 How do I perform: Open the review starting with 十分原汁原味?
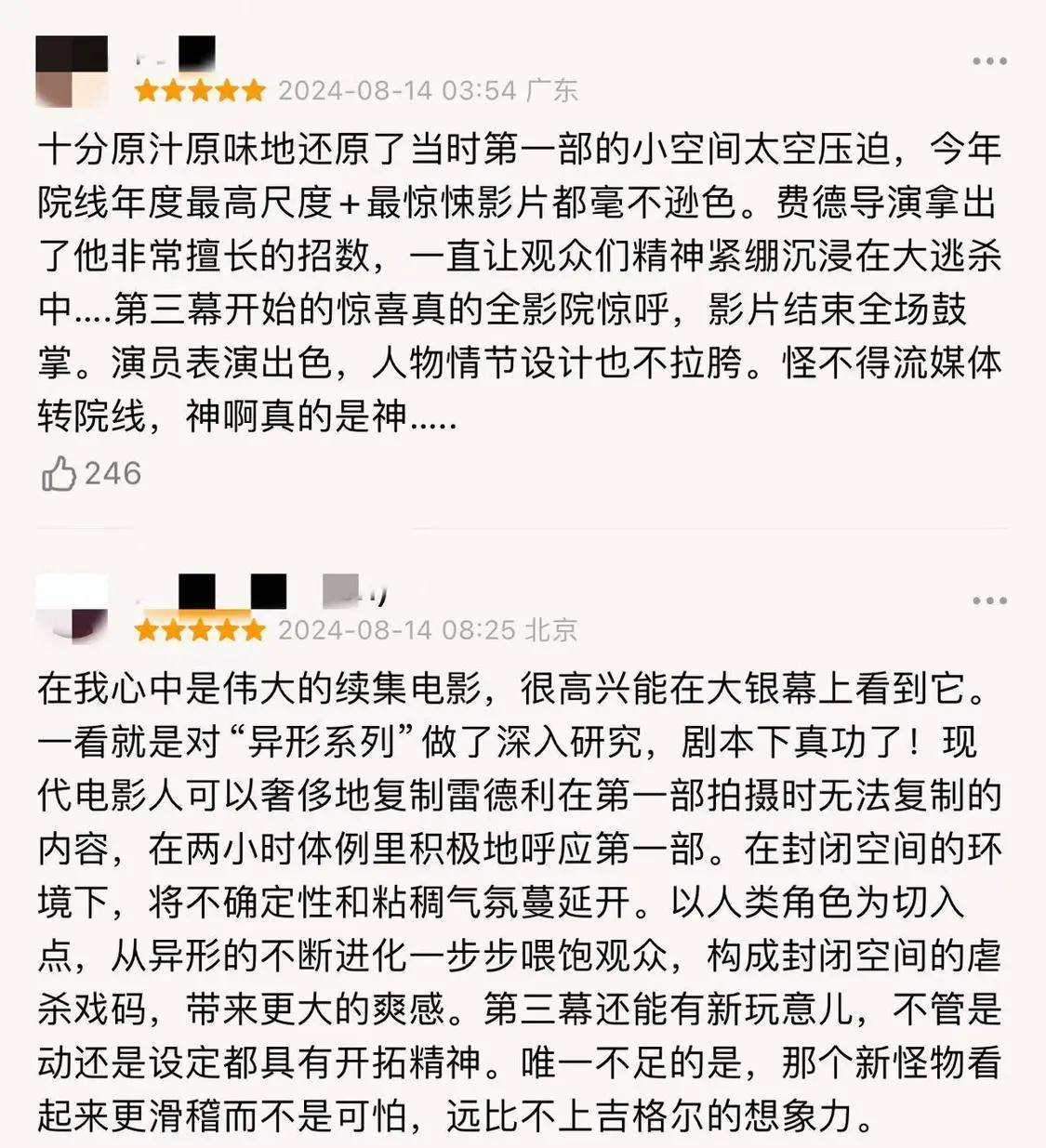(x=521, y=282)
